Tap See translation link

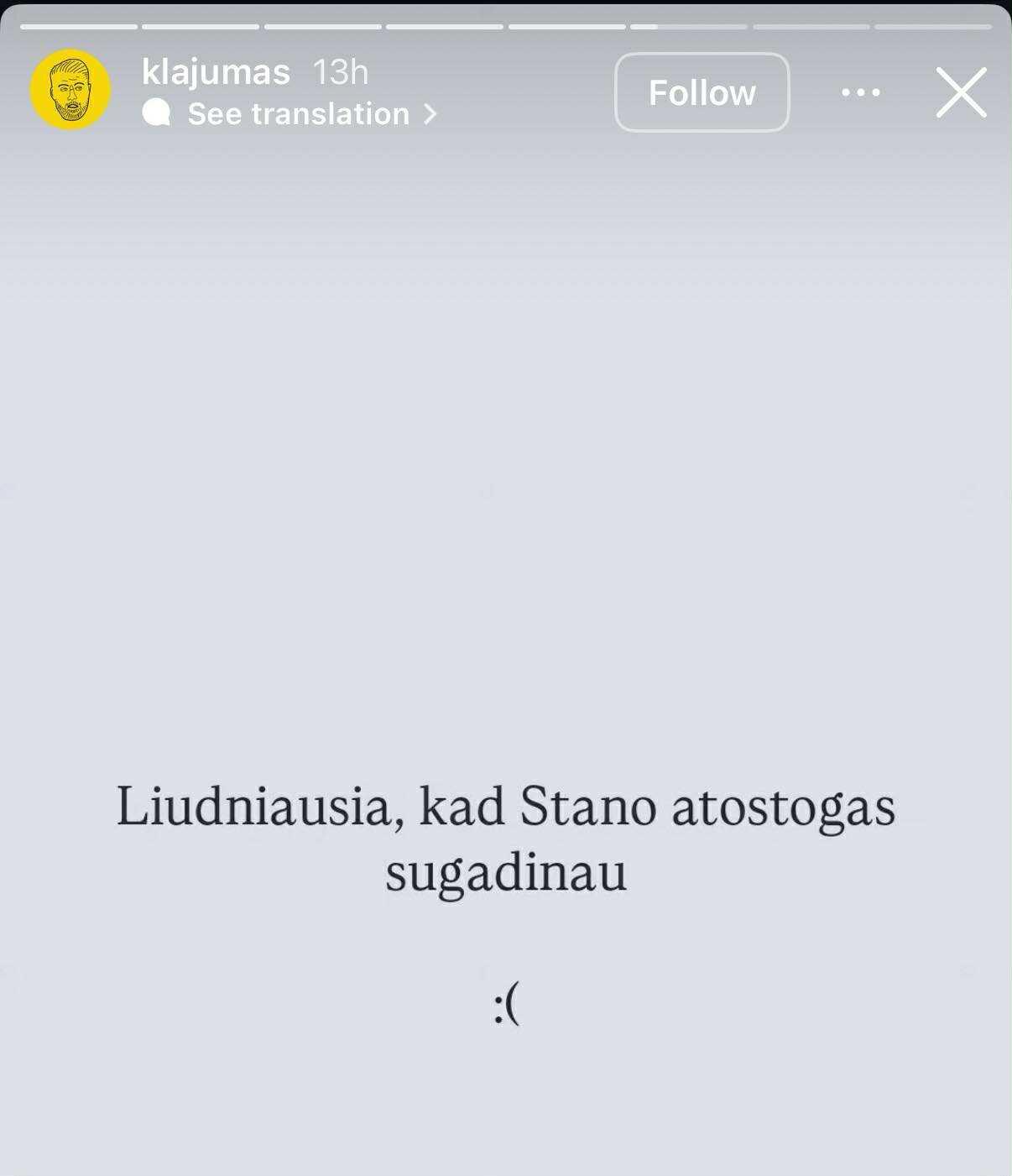point(298,114)
